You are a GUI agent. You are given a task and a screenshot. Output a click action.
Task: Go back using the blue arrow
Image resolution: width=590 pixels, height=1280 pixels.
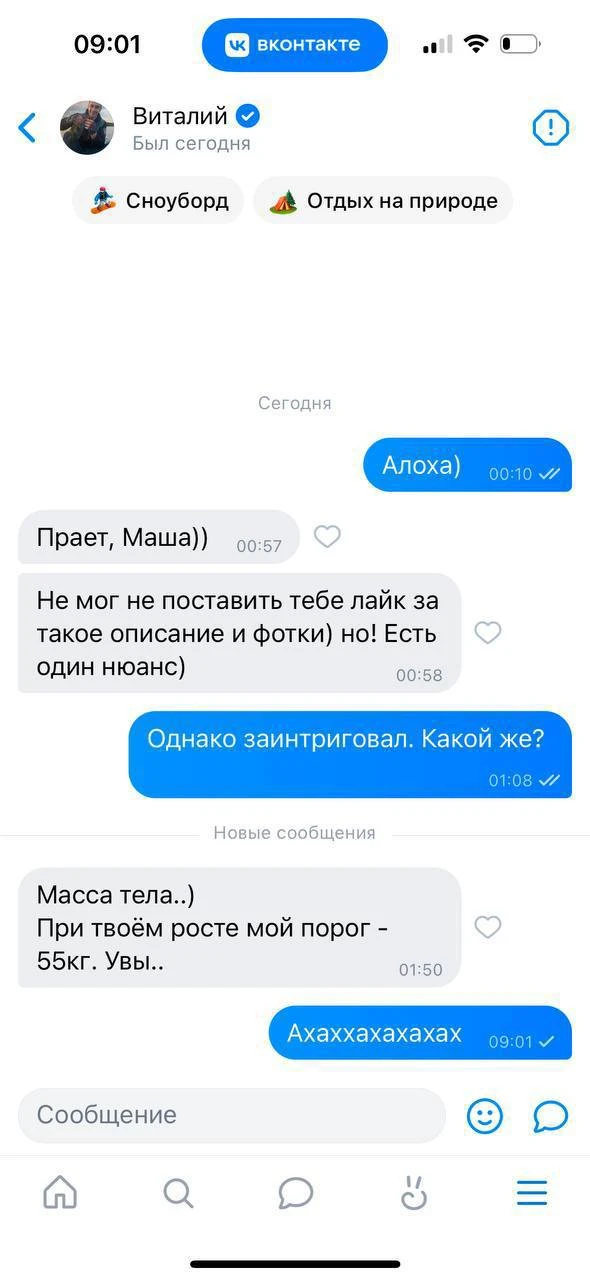pyautogui.click(x=28, y=128)
